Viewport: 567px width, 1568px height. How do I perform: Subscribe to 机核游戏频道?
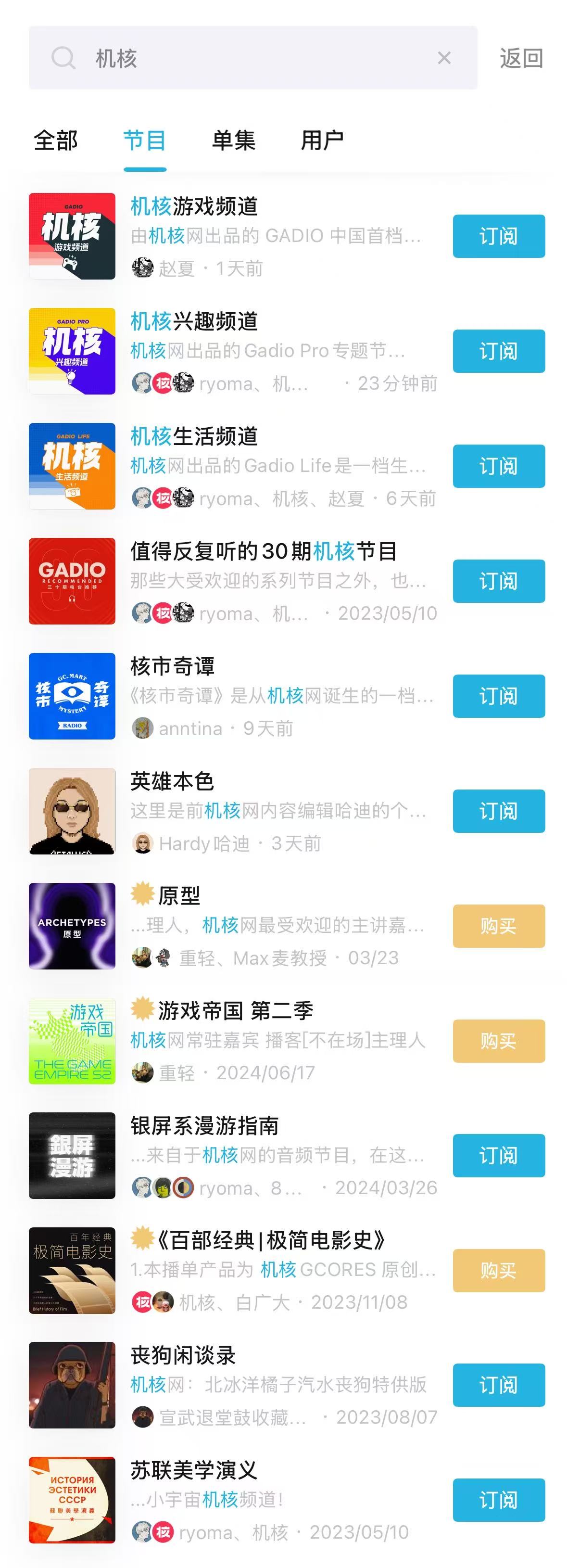498,236
